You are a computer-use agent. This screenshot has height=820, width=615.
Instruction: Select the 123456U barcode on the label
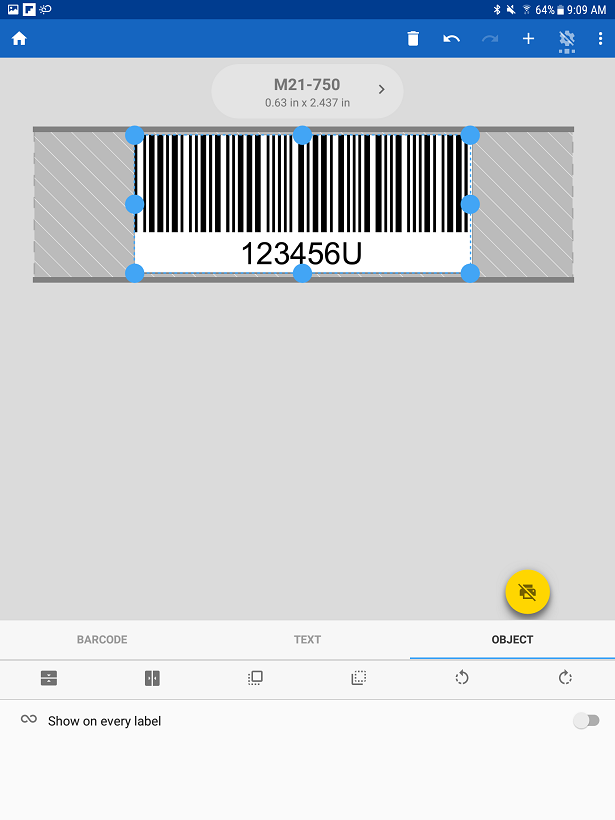(x=302, y=204)
